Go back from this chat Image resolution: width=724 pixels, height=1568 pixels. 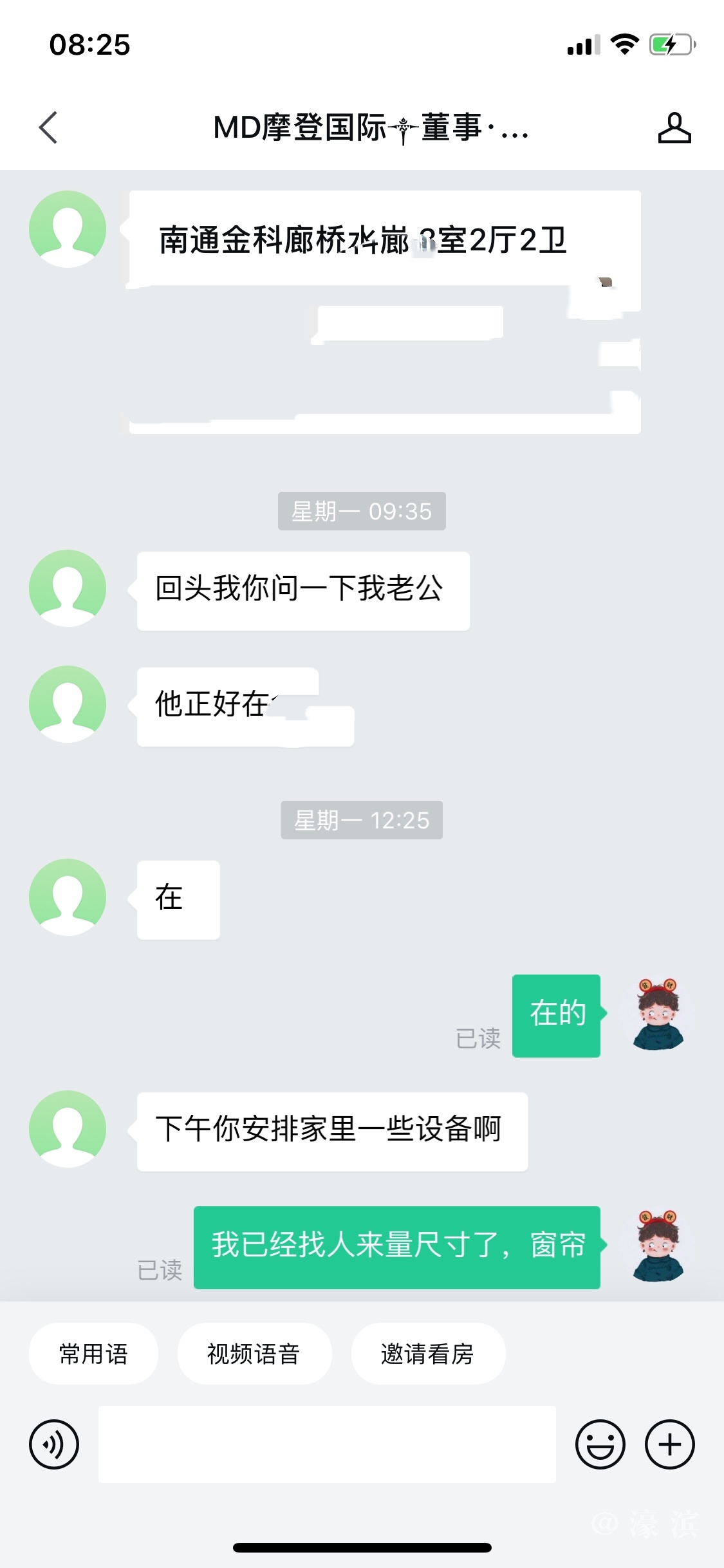tap(49, 127)
